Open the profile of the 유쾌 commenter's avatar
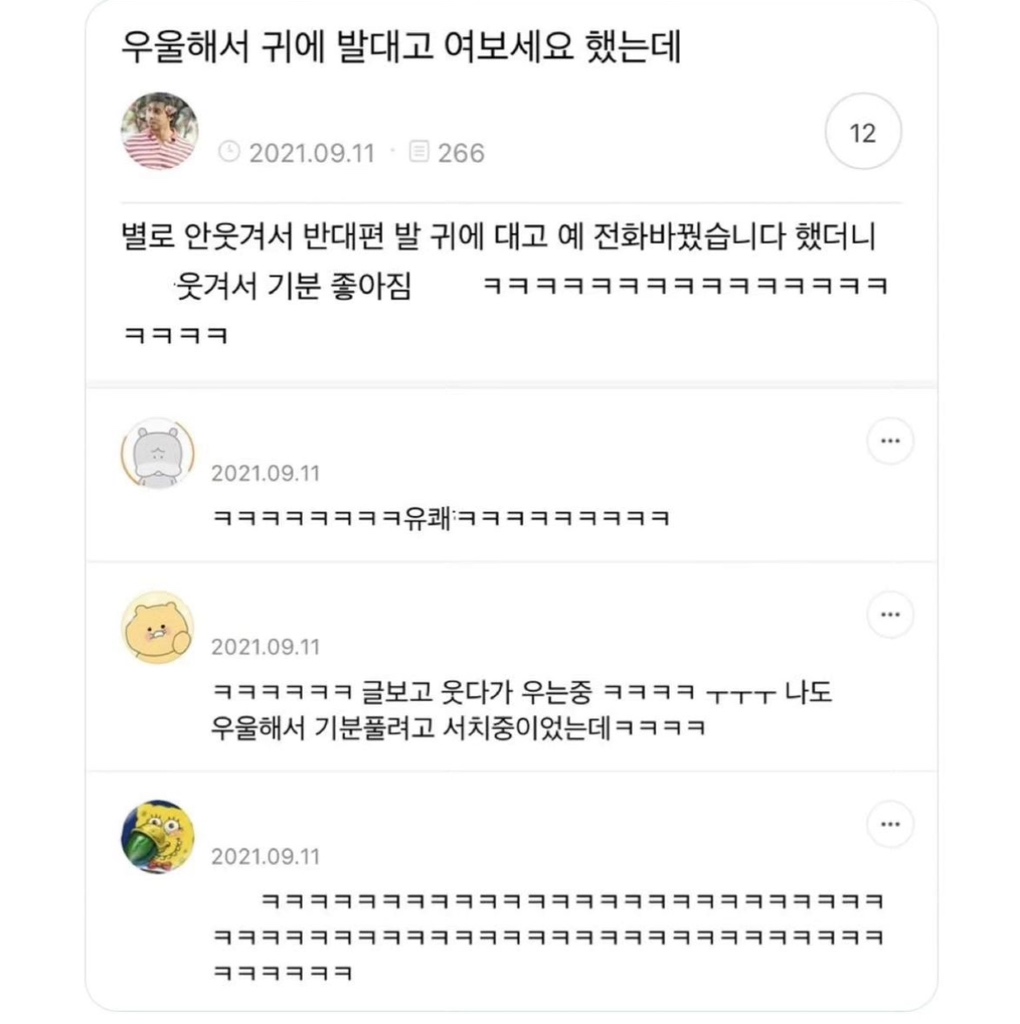The height and width of the screenshot is (1024, 1020). (158, 452)
